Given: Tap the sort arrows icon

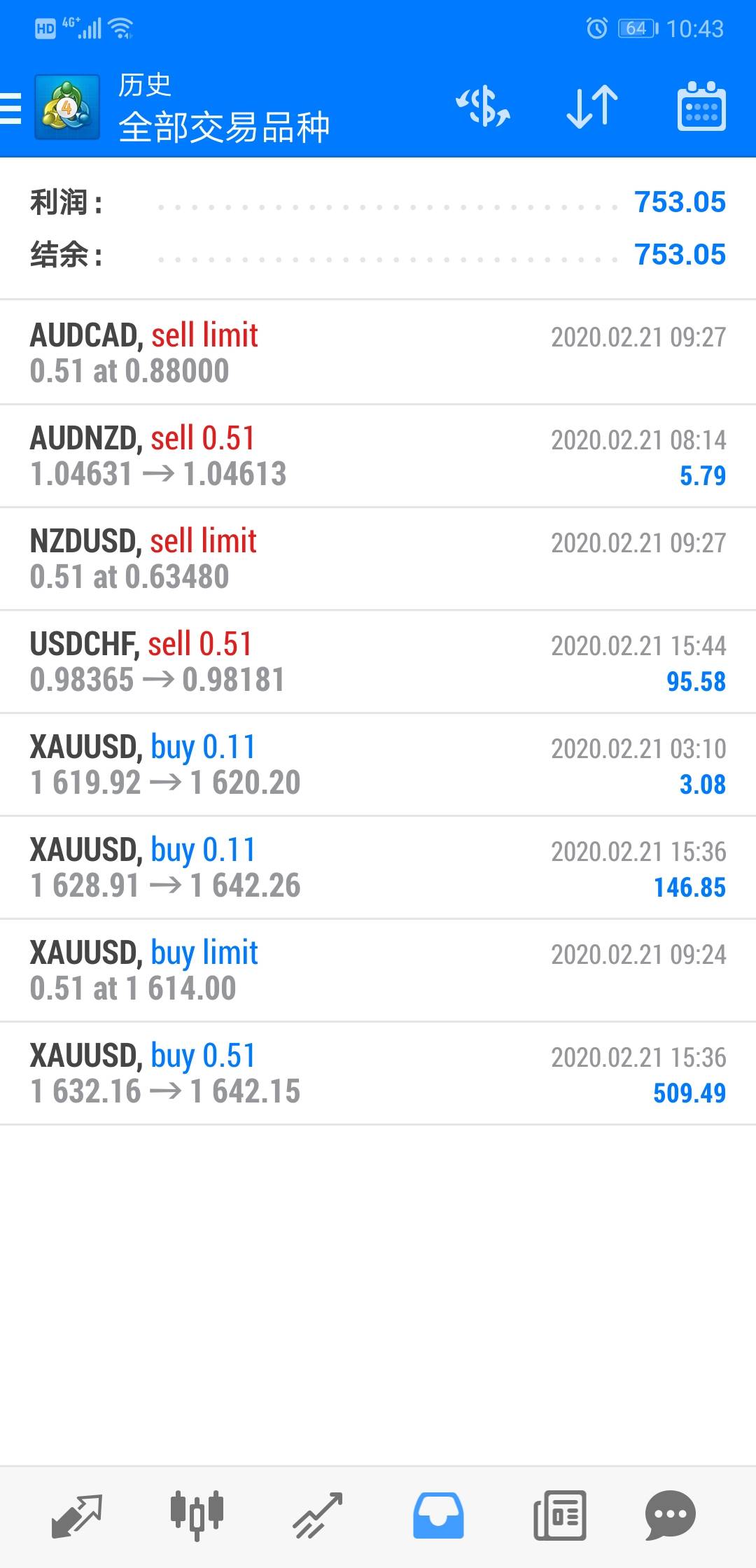Looking at the screenshot, I should [x=592, y=107].
